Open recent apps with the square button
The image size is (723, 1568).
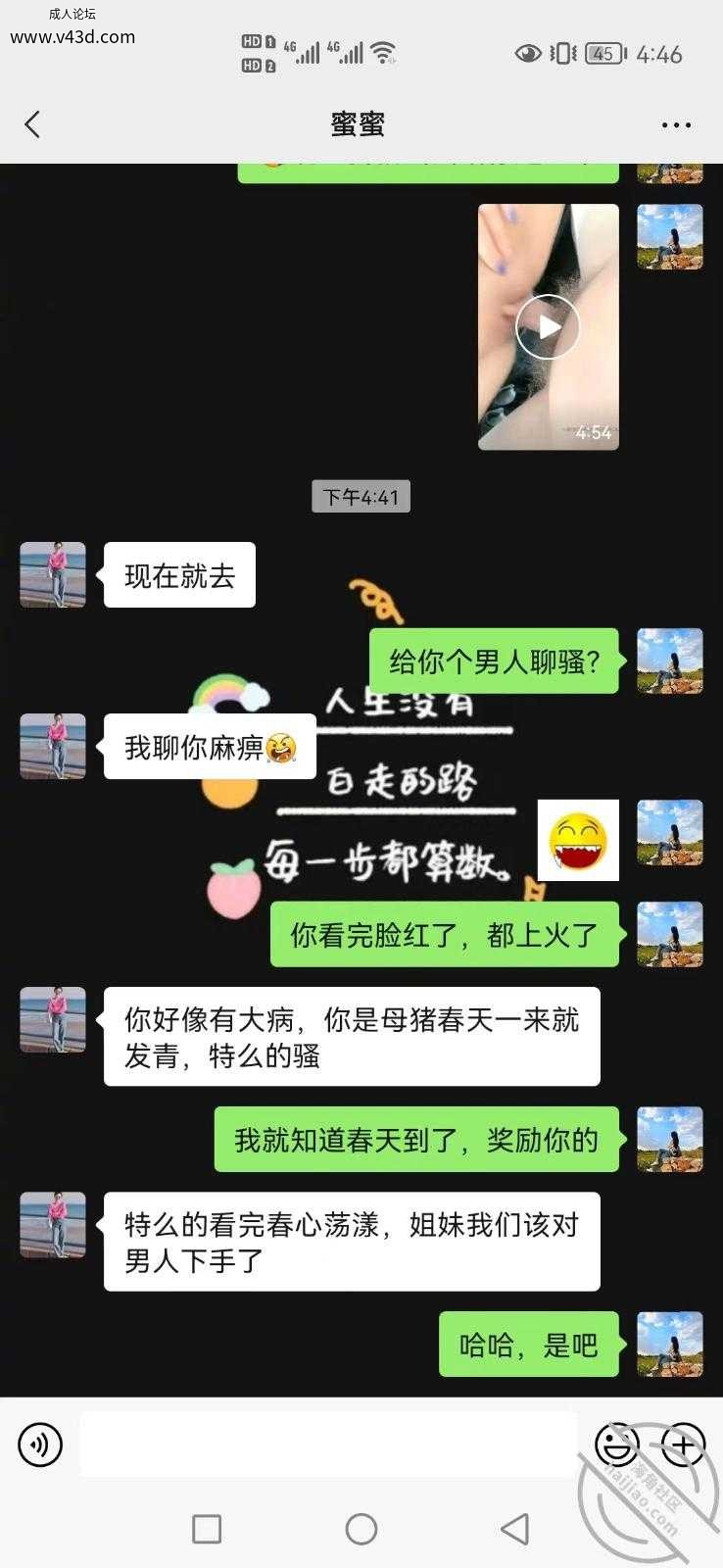(x=207, y=1529)
